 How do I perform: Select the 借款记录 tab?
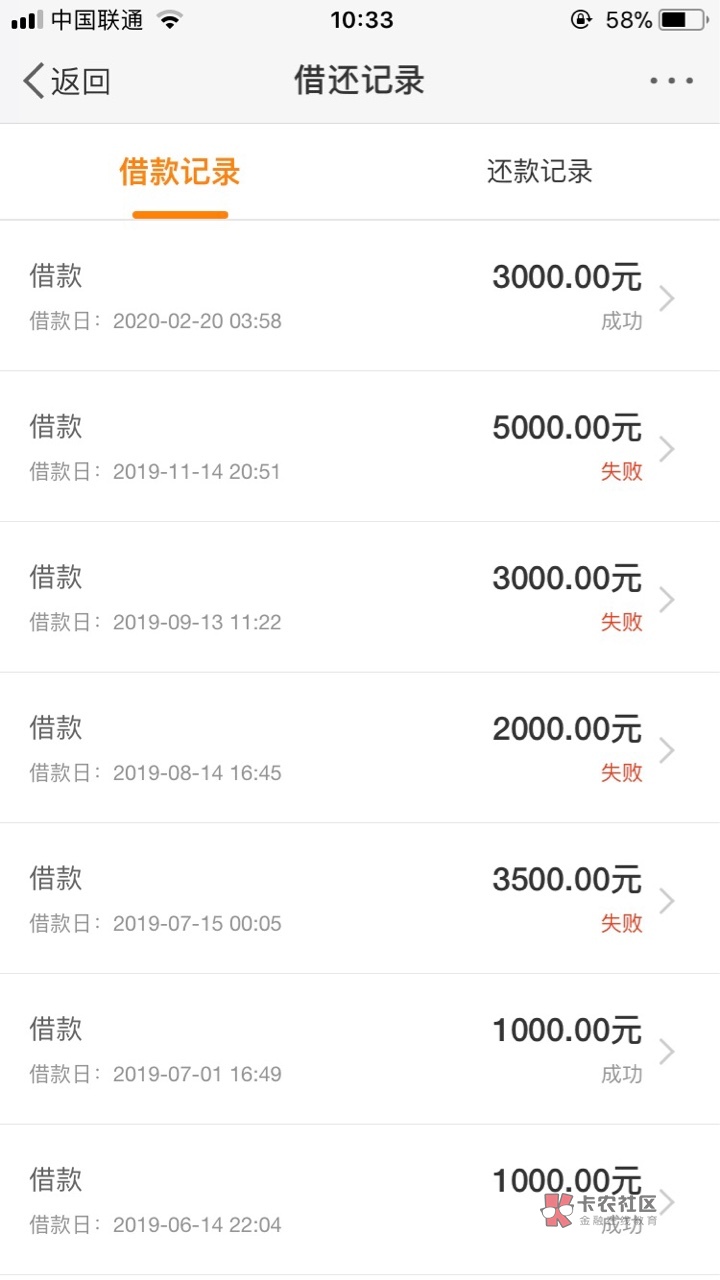(180, 172)
